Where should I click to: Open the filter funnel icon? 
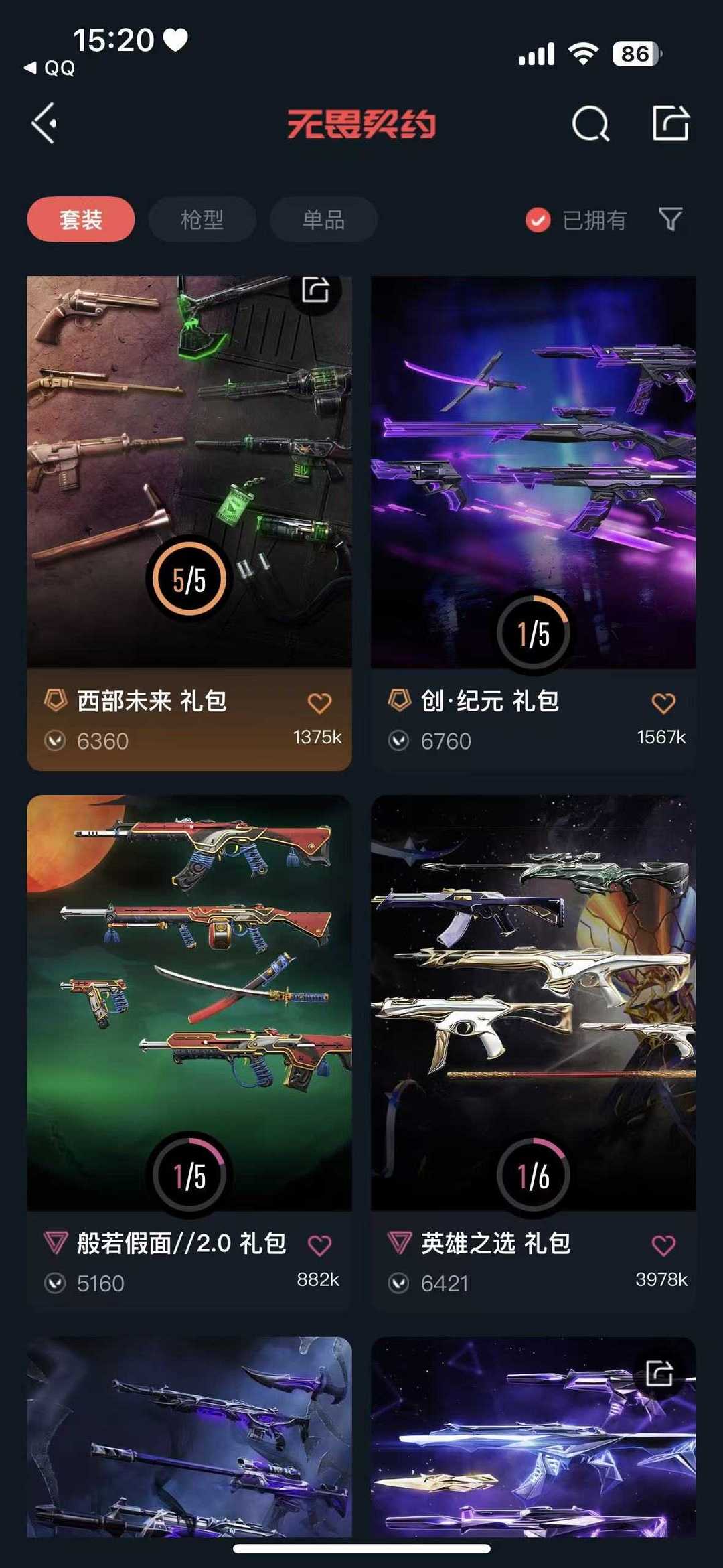coord(670,219)
